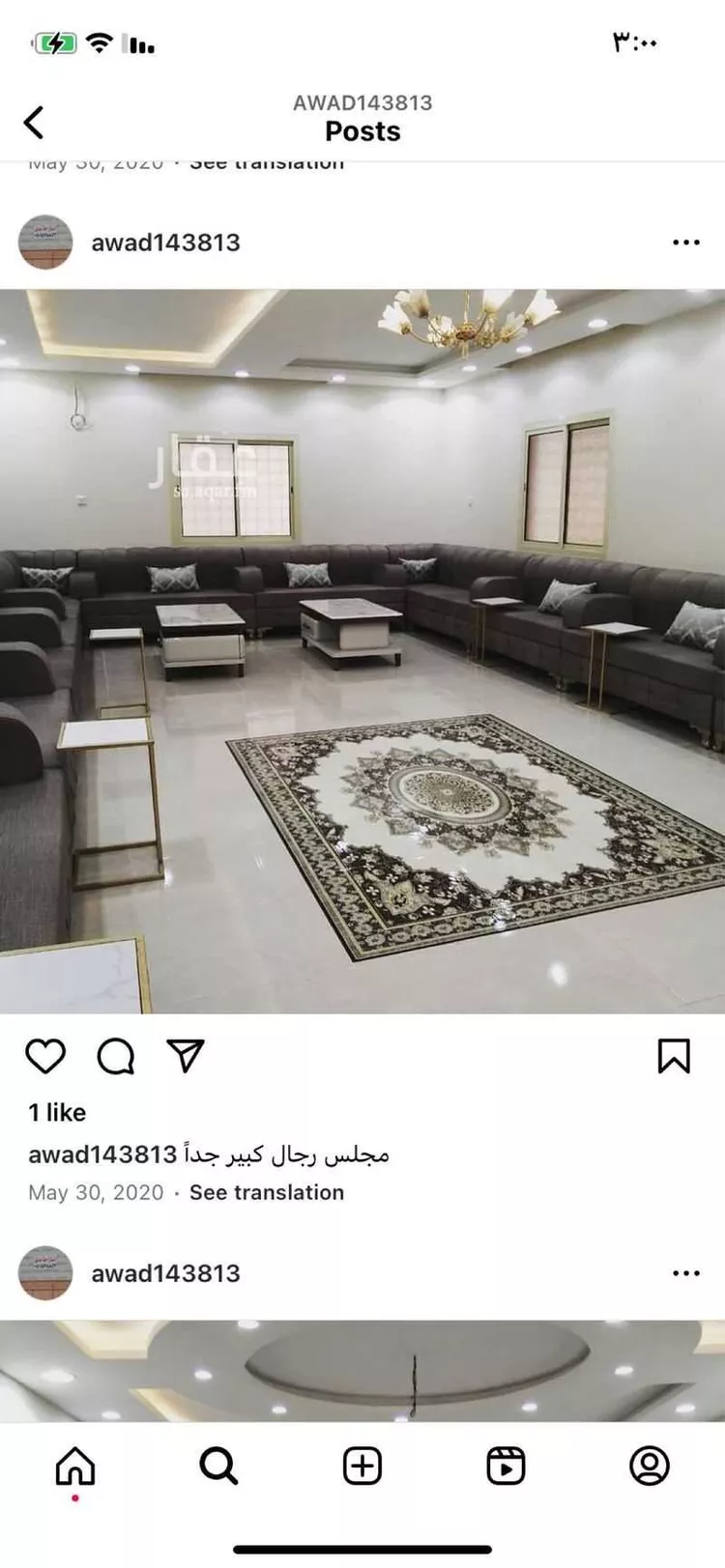Create a new post with the plus tab
The height and width of the screenshot is (1568, 725).
pyautogui.click(x=362, y=1466)
